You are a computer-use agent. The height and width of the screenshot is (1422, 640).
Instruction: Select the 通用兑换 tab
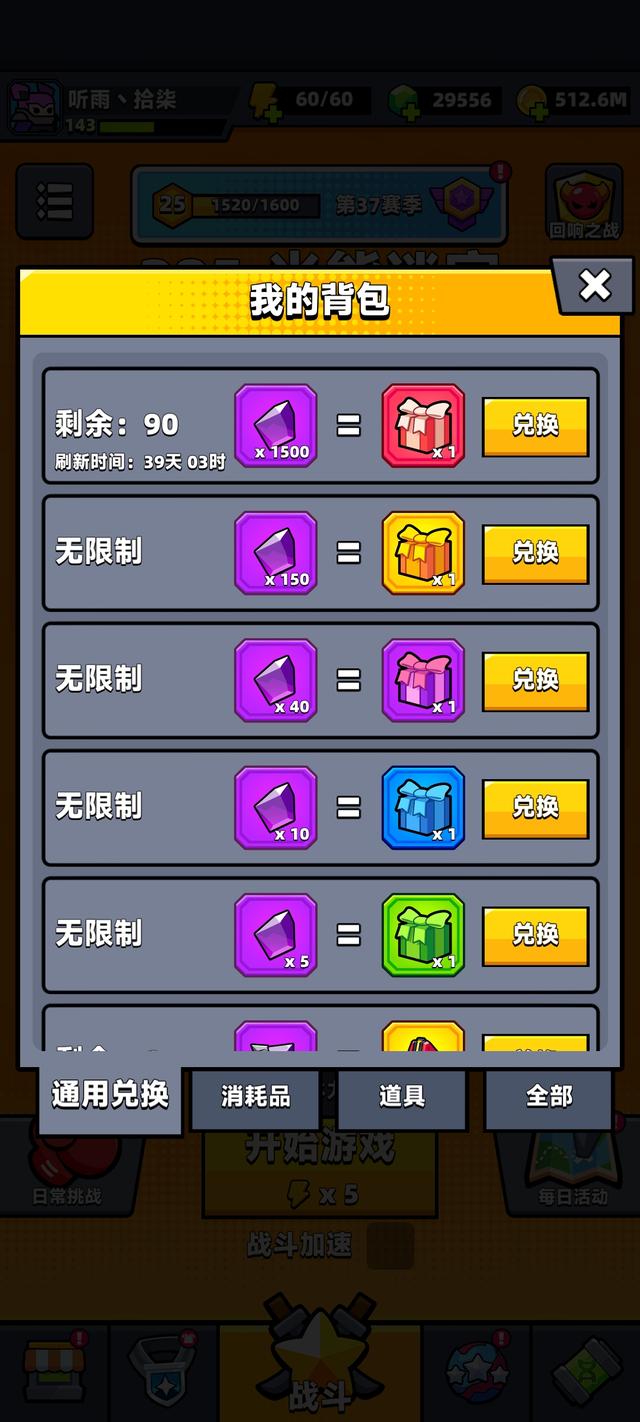110,1097
